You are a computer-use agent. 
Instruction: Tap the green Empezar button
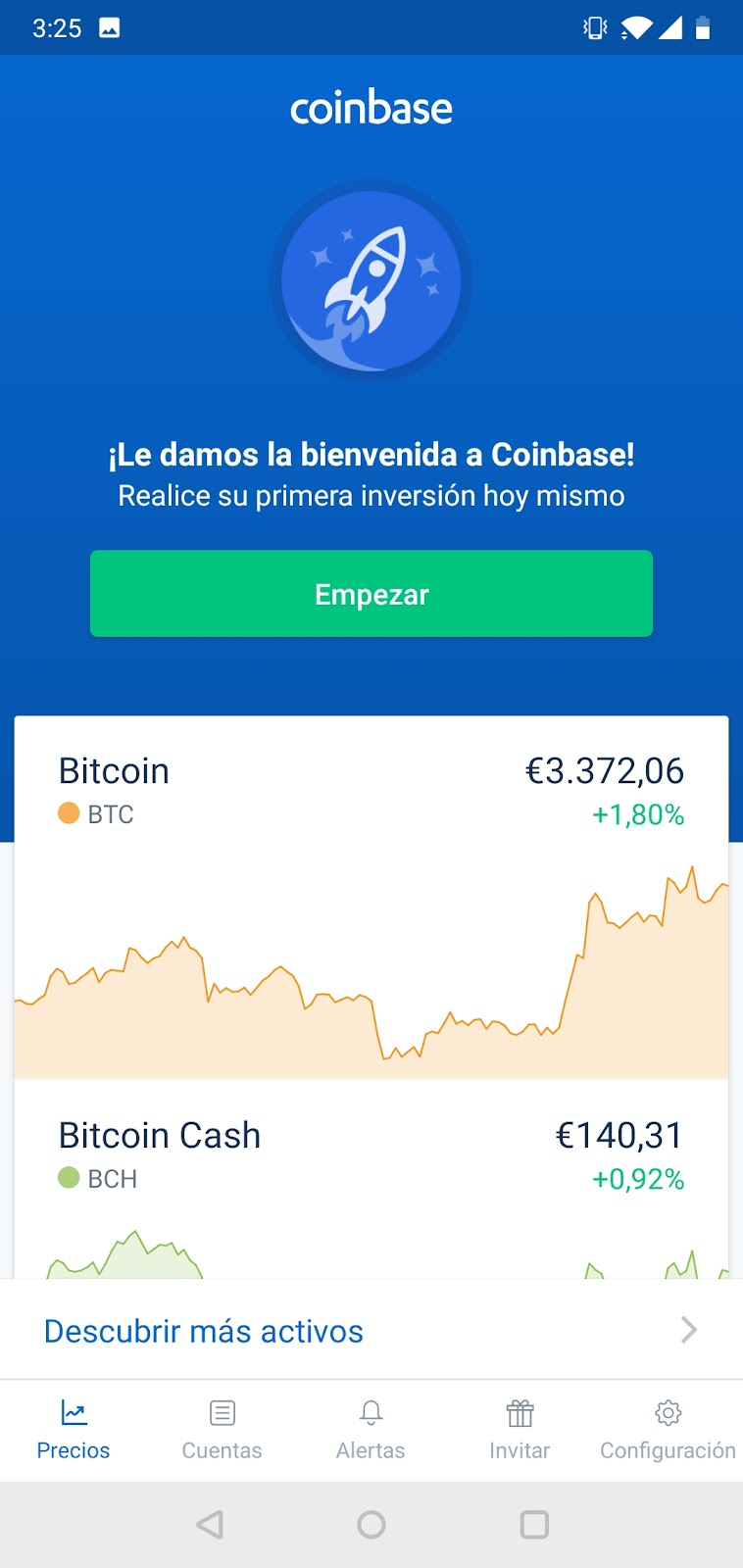371,594
